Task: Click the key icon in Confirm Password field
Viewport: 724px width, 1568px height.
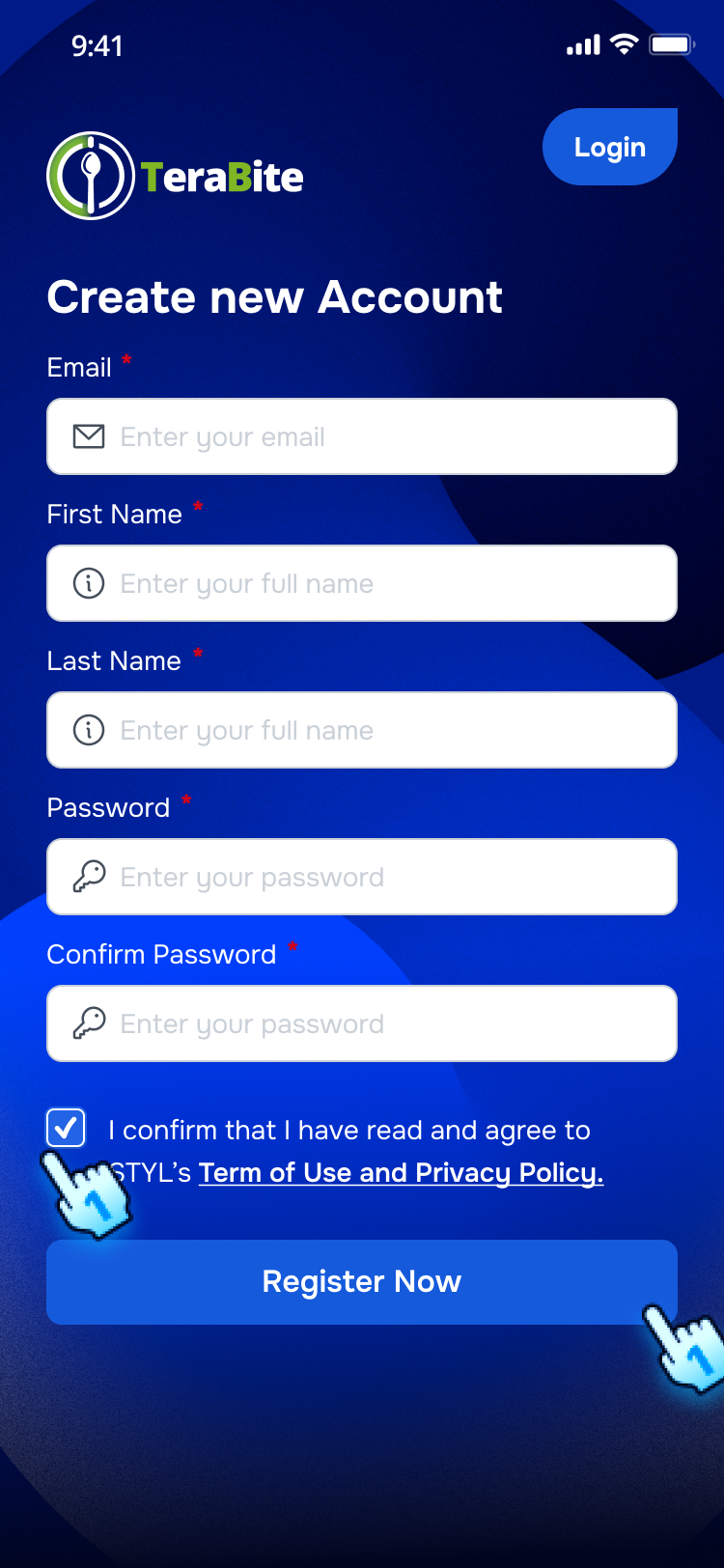Action: coord(88,1023)
